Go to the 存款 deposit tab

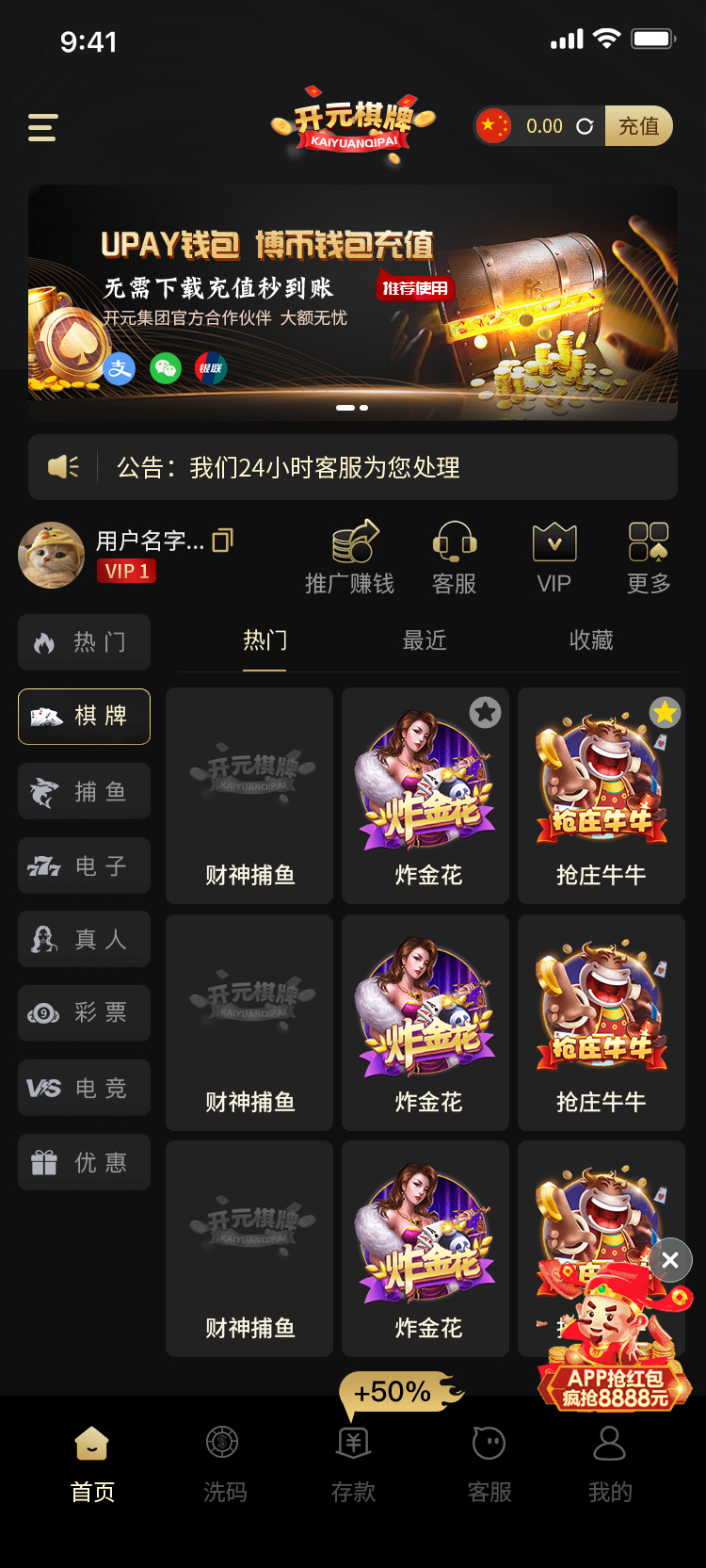coord(353,1462)
